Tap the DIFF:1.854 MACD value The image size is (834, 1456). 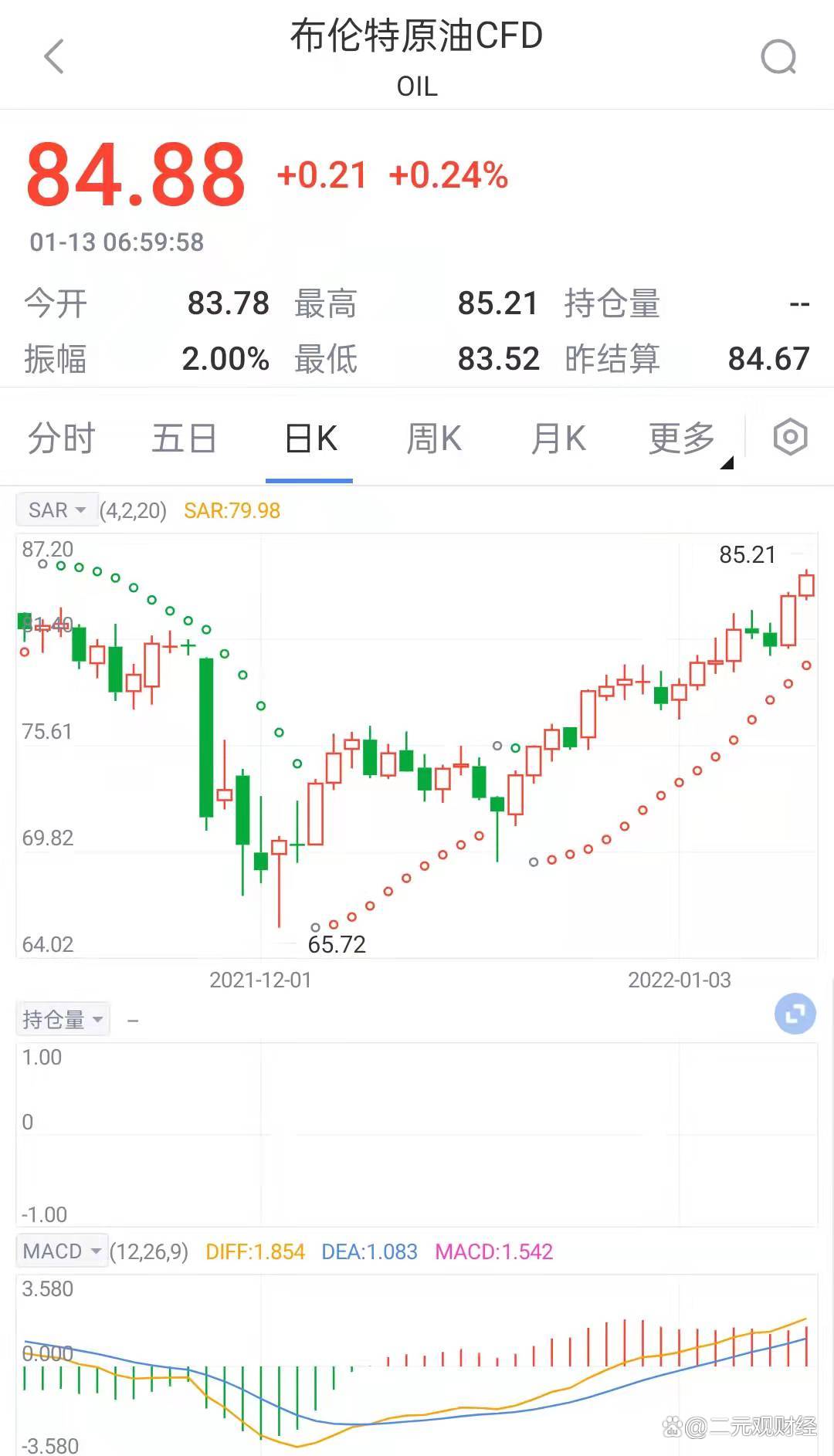pos(253,1251)
